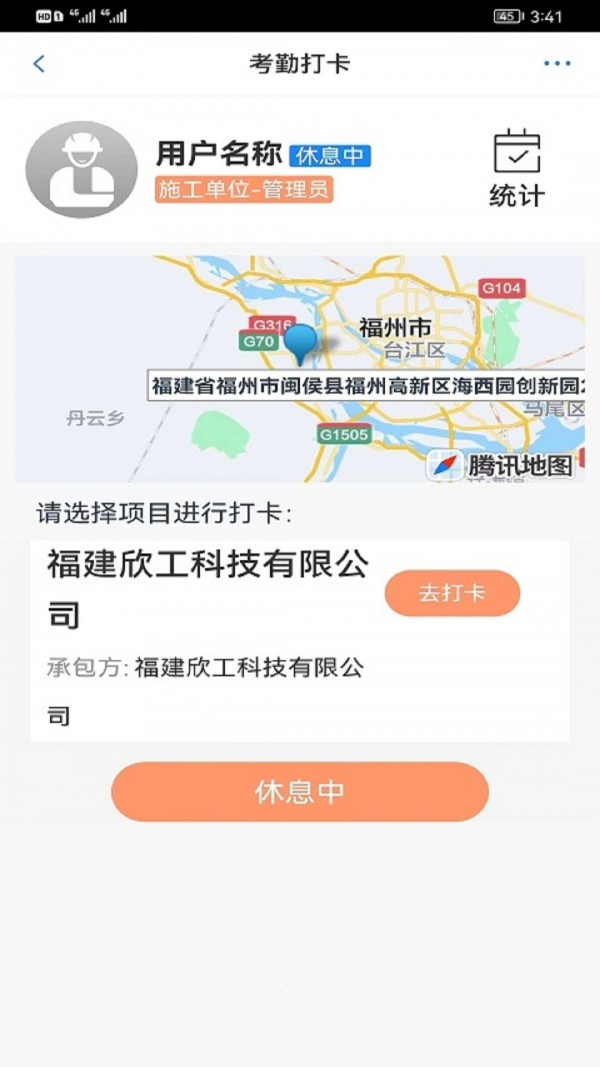
Task: Tap the large 休息中 button
Action: coord(299,792)
